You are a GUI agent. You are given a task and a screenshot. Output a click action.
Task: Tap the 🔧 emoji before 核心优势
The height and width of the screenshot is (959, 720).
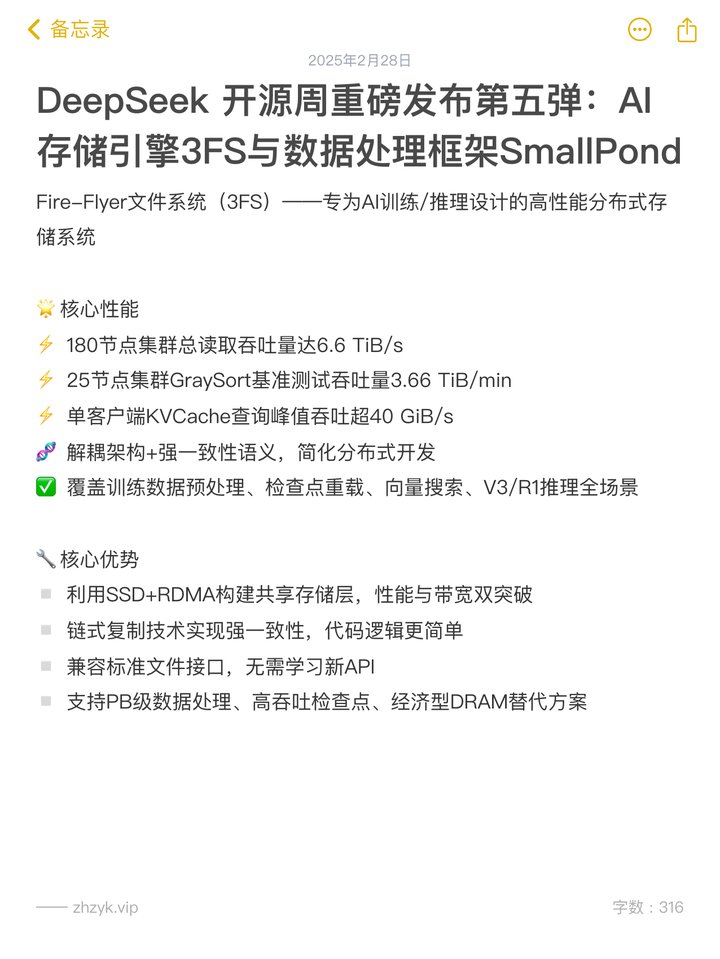(44, 559)
